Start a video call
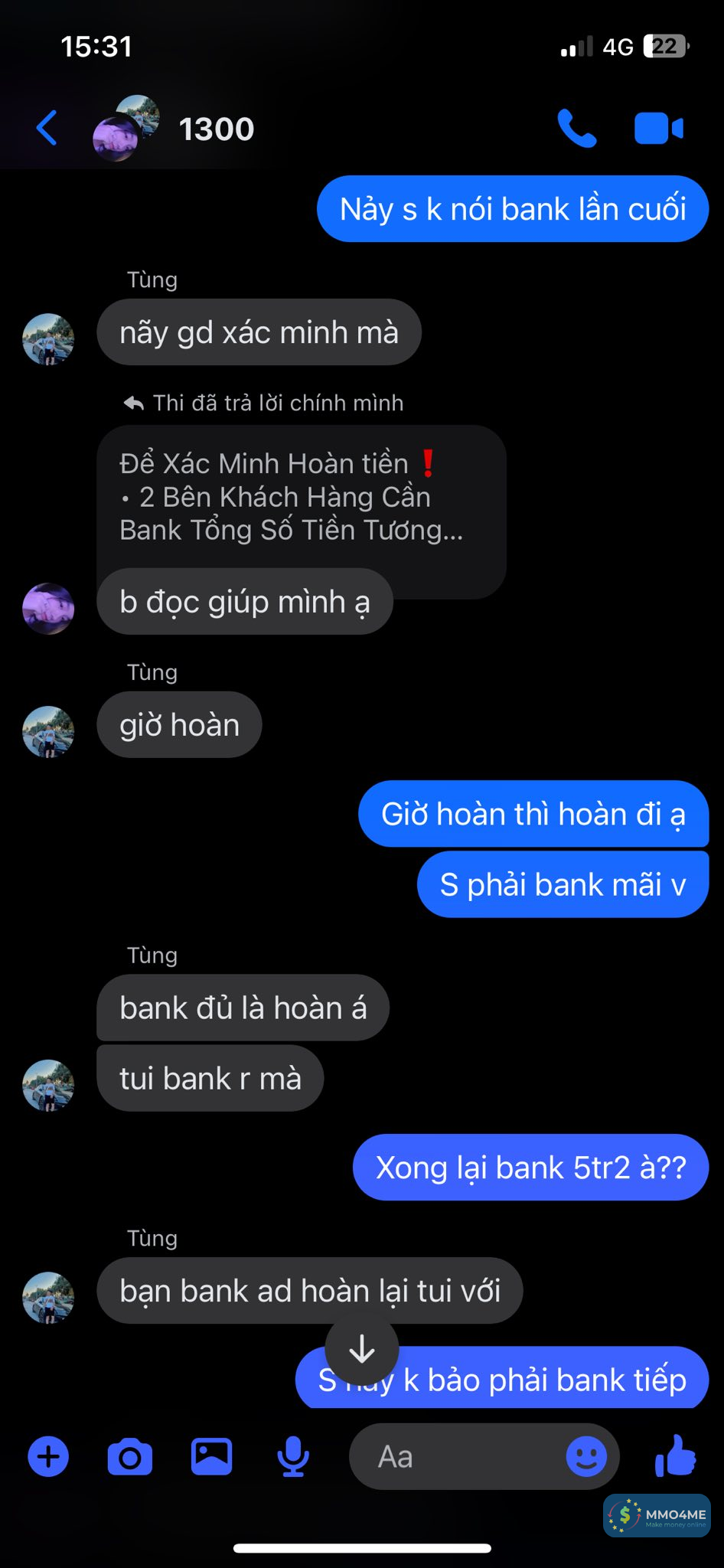Screen dimensions: 724x1568 [658, 128]
